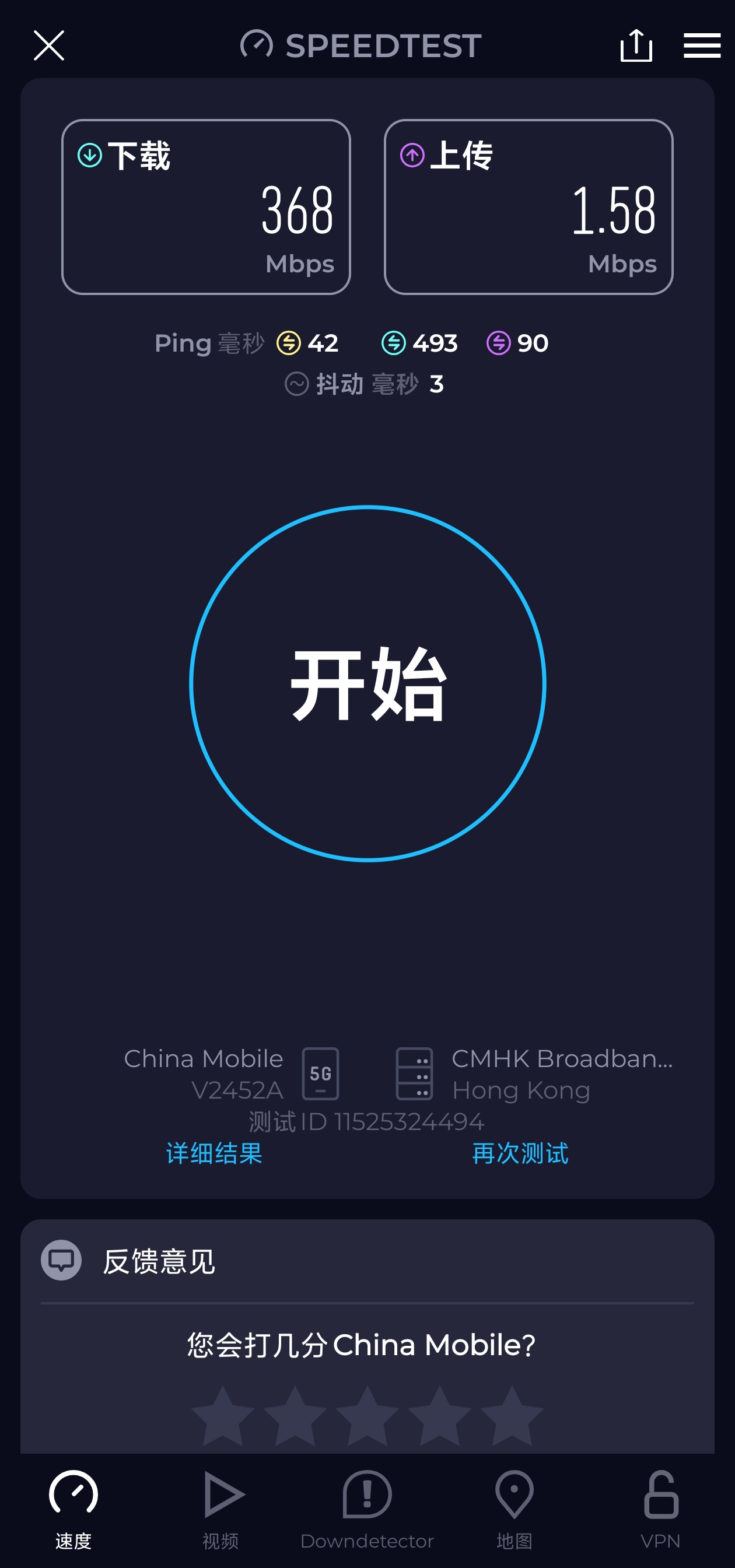Close the Speedtest screen

tap(49, 45)
